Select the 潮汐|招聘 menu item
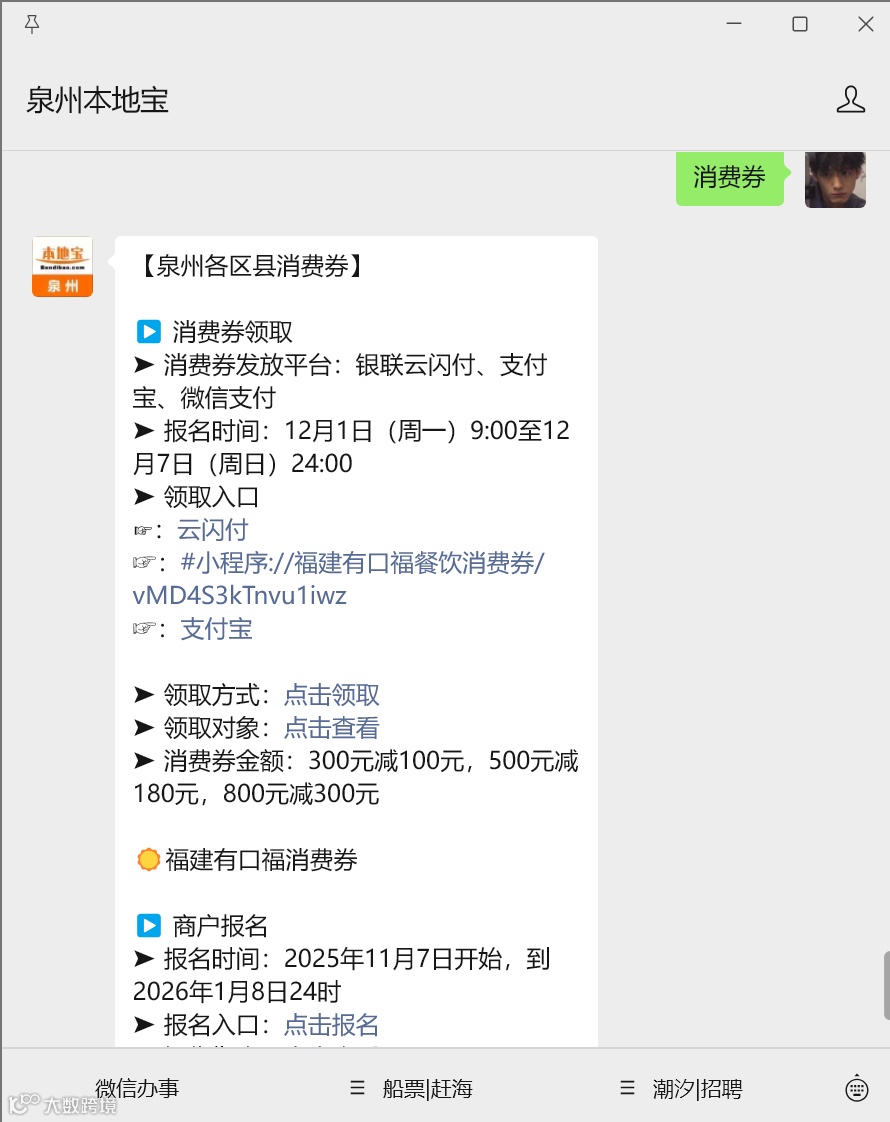This screenshot has height=1122, width=890. [x=697, y=1088]
